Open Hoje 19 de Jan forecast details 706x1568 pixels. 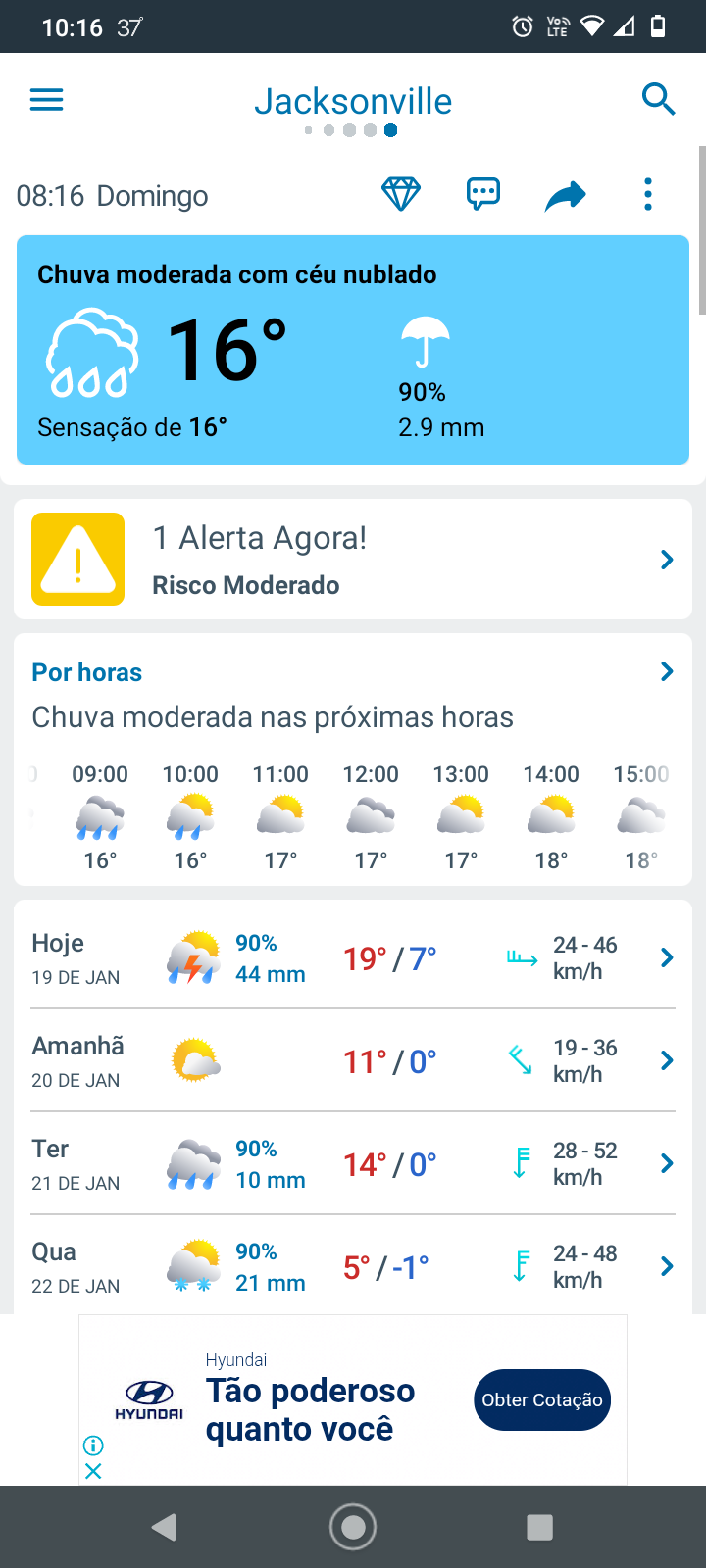(353, 957)
